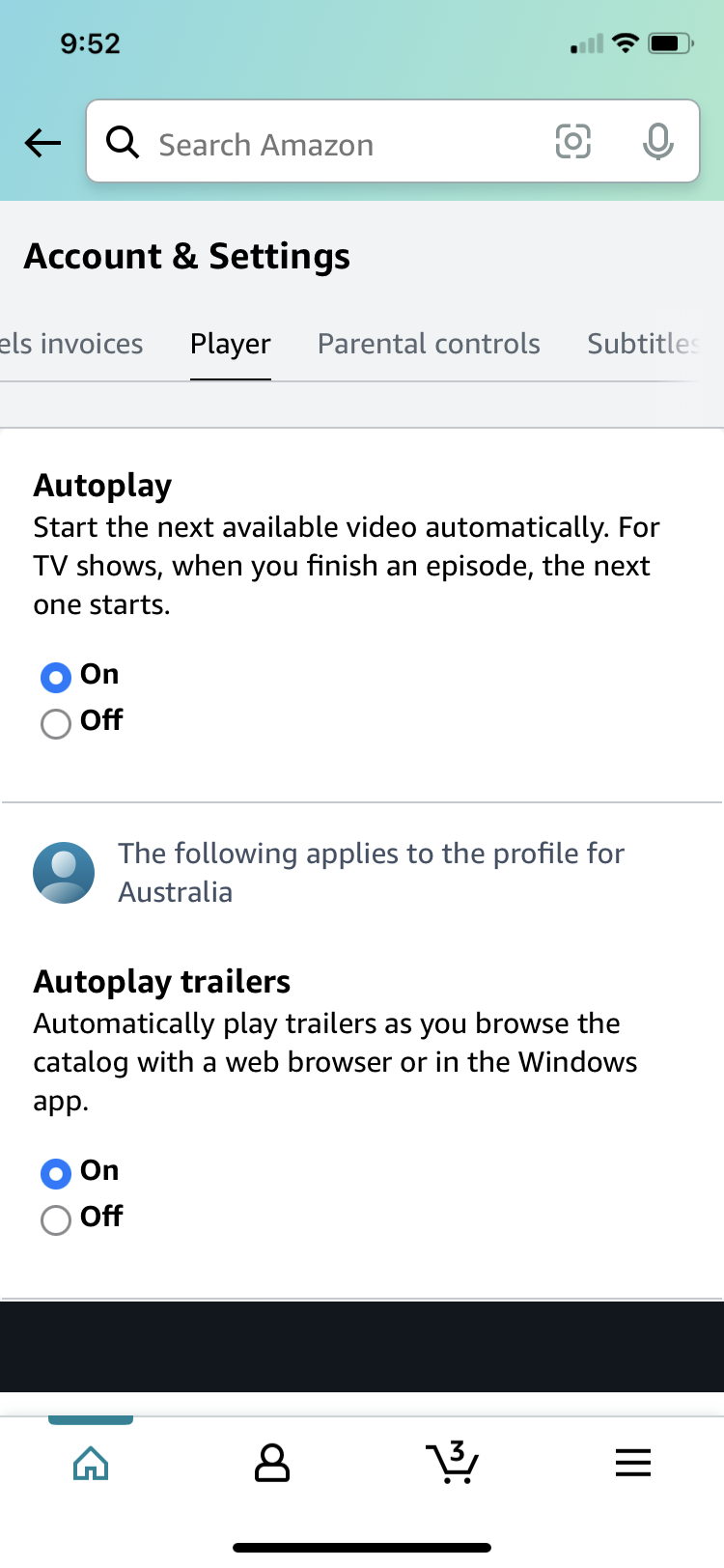Start voice search with the microphone
This screenshot has width=724, height=1568.
658,142
